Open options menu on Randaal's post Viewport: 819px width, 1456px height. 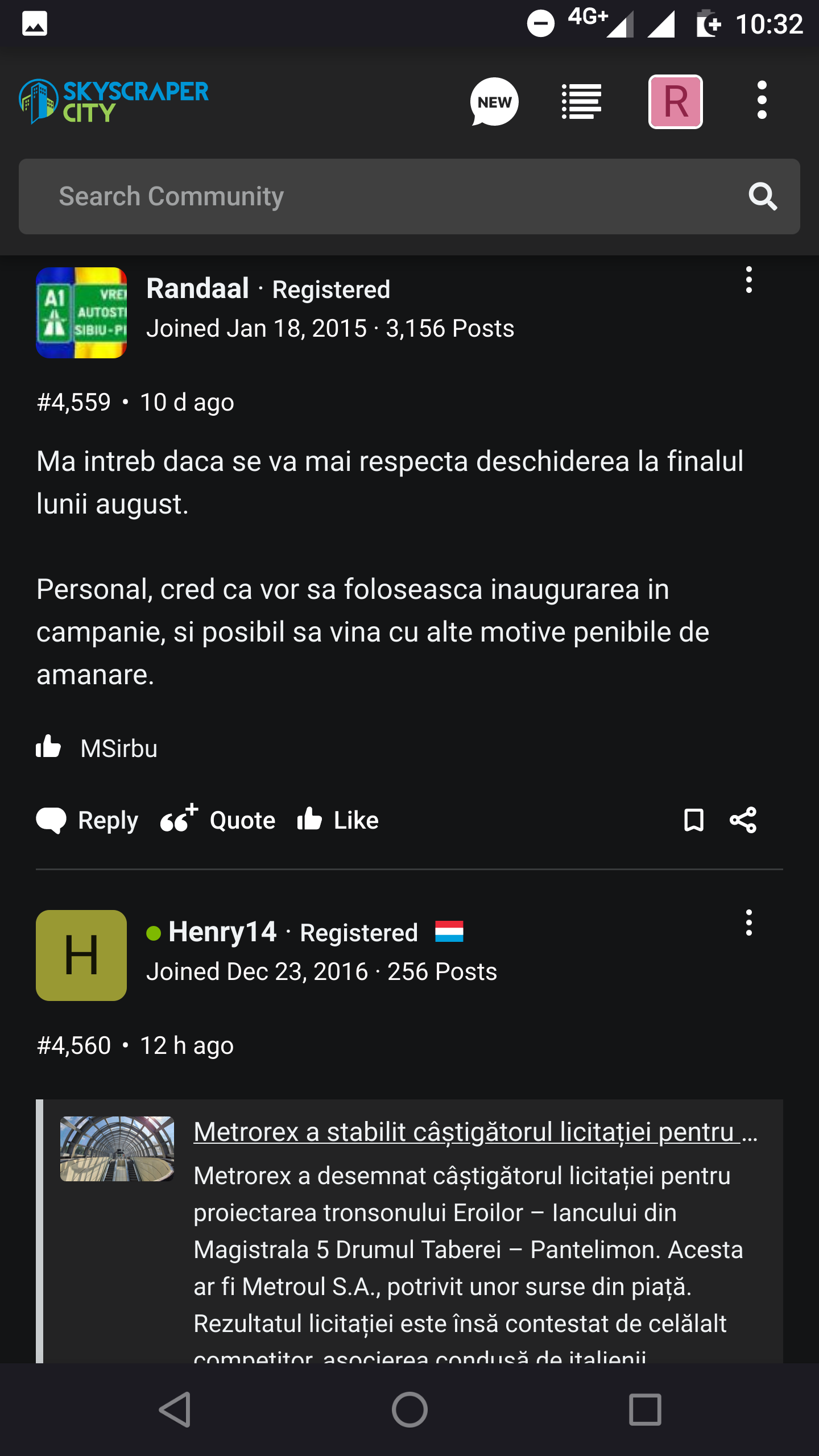(748, 280)
